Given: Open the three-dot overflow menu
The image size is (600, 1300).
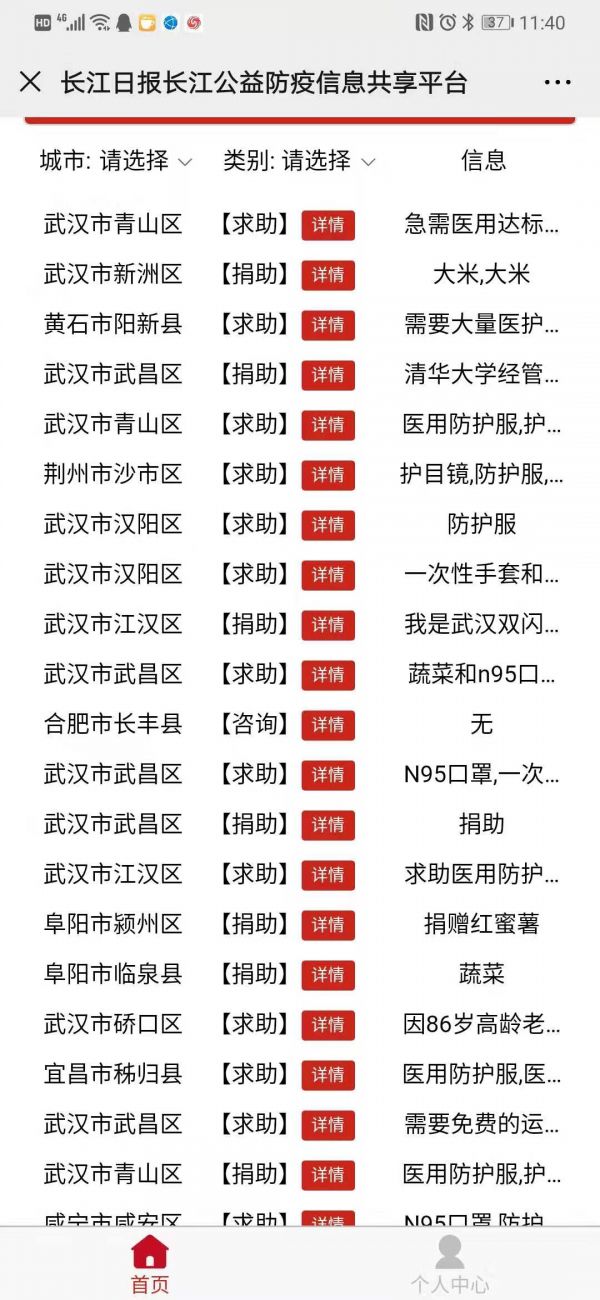Looking at the screenshot, I should tap(557, 82).
